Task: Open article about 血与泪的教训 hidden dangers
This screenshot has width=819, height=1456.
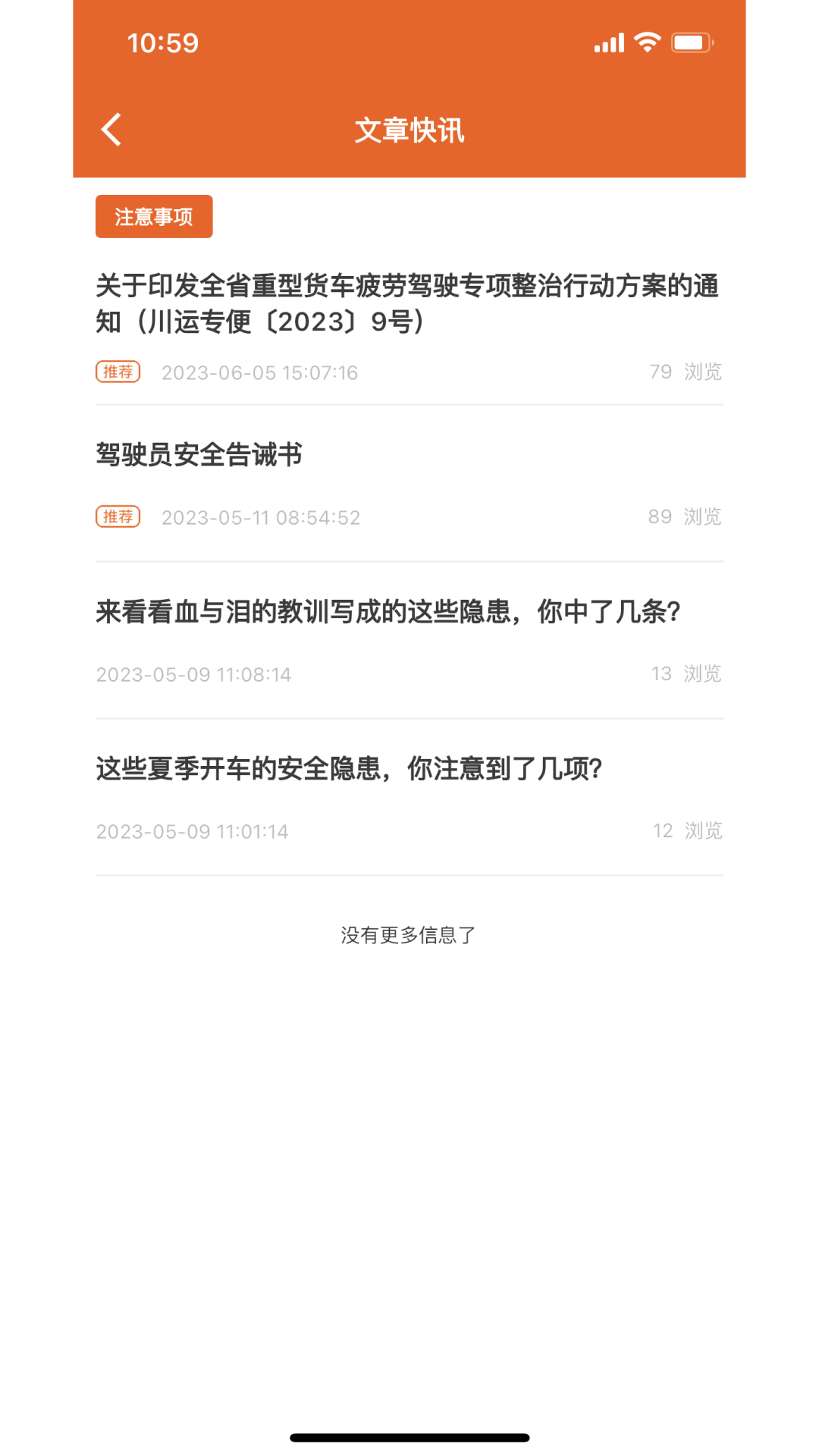Action: coord(388,614)
